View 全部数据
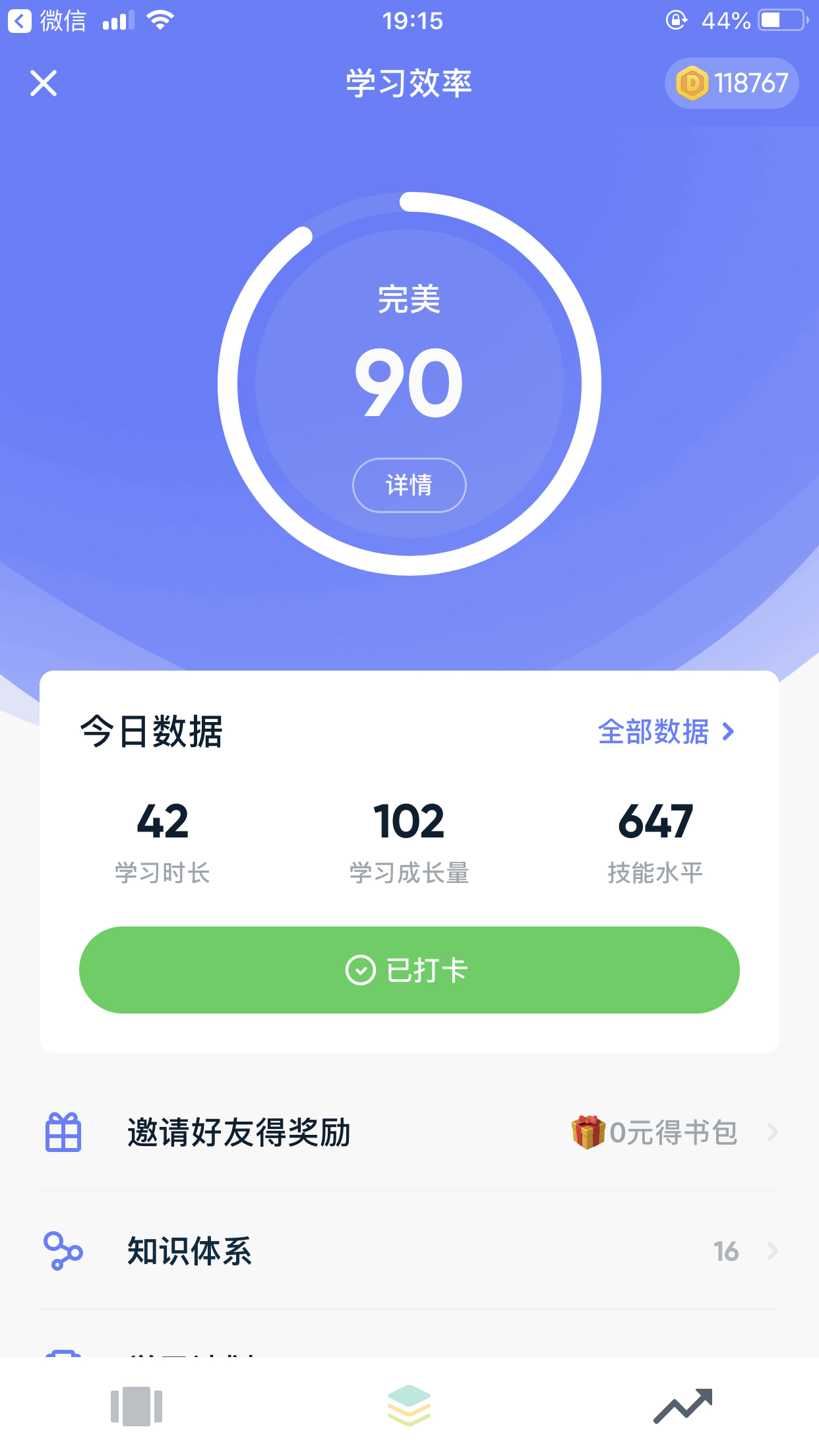The width and height of the screenshot is (819, 1456). coord(666,732)
